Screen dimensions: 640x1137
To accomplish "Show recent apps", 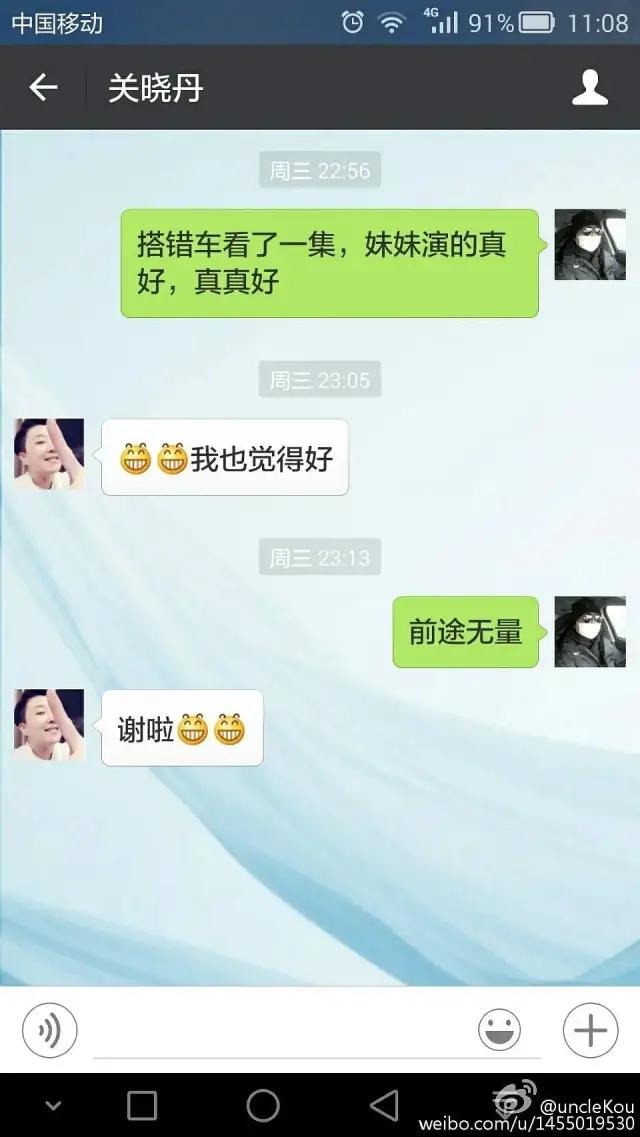I will click(142, 1105).
